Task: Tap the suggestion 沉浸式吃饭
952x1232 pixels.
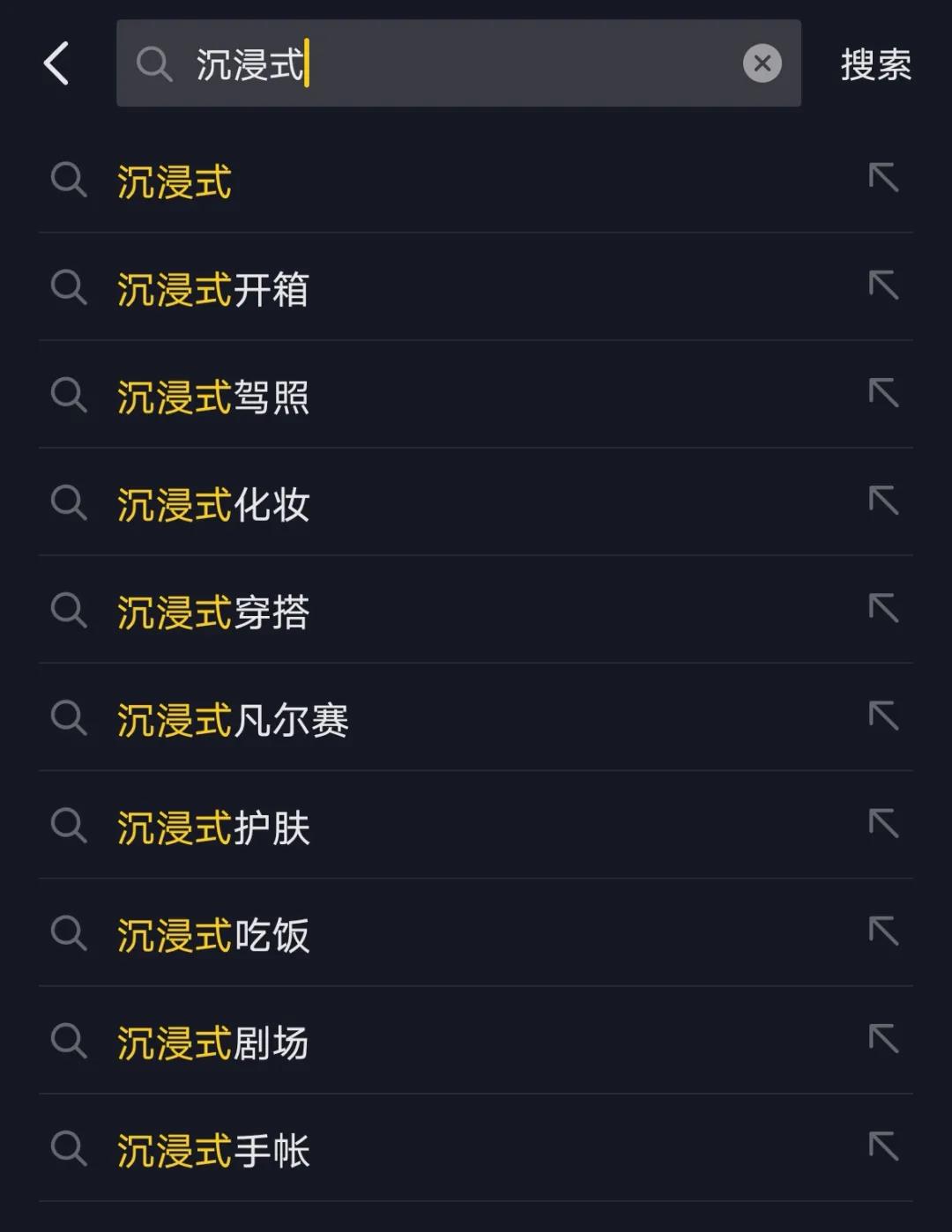Action: click(212, 935)
